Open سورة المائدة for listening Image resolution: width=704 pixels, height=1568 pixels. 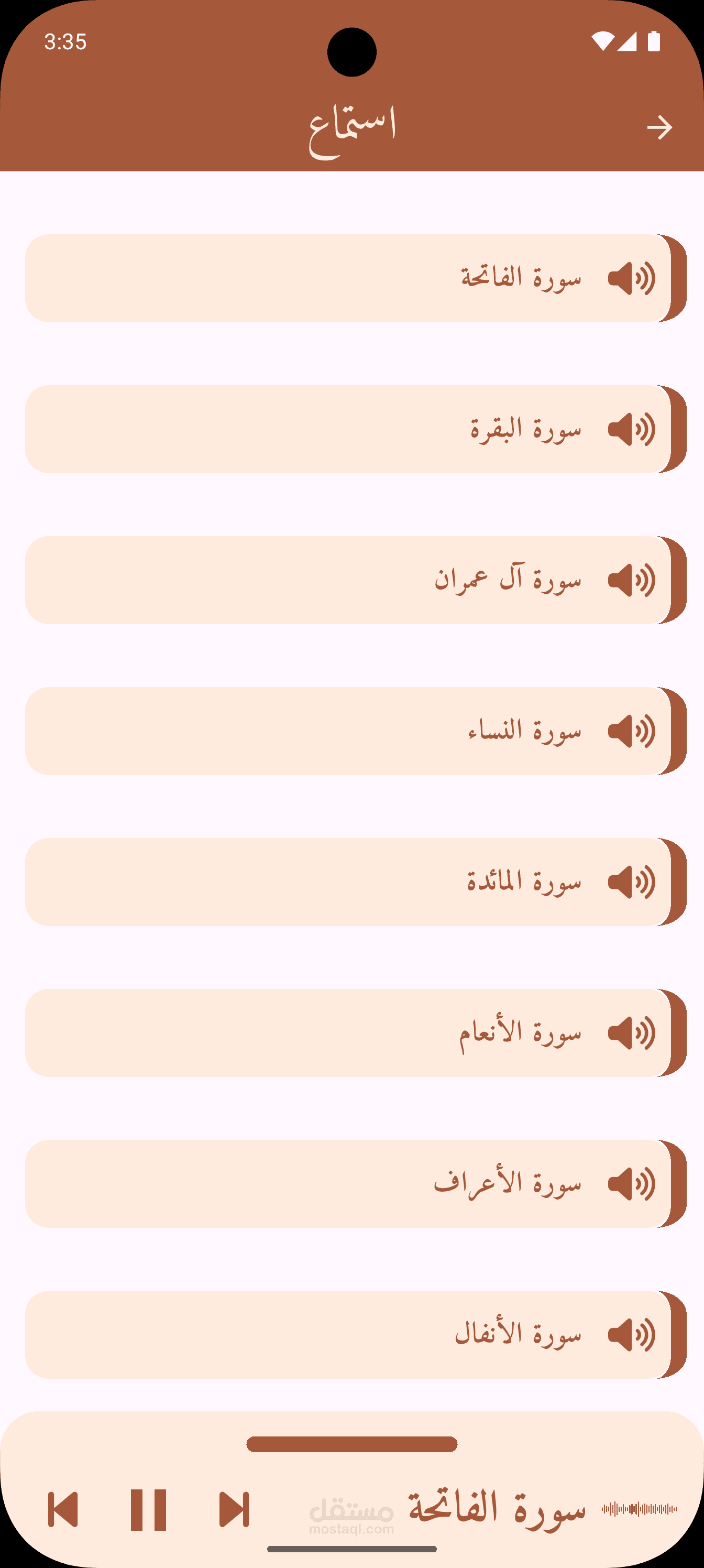355,882
